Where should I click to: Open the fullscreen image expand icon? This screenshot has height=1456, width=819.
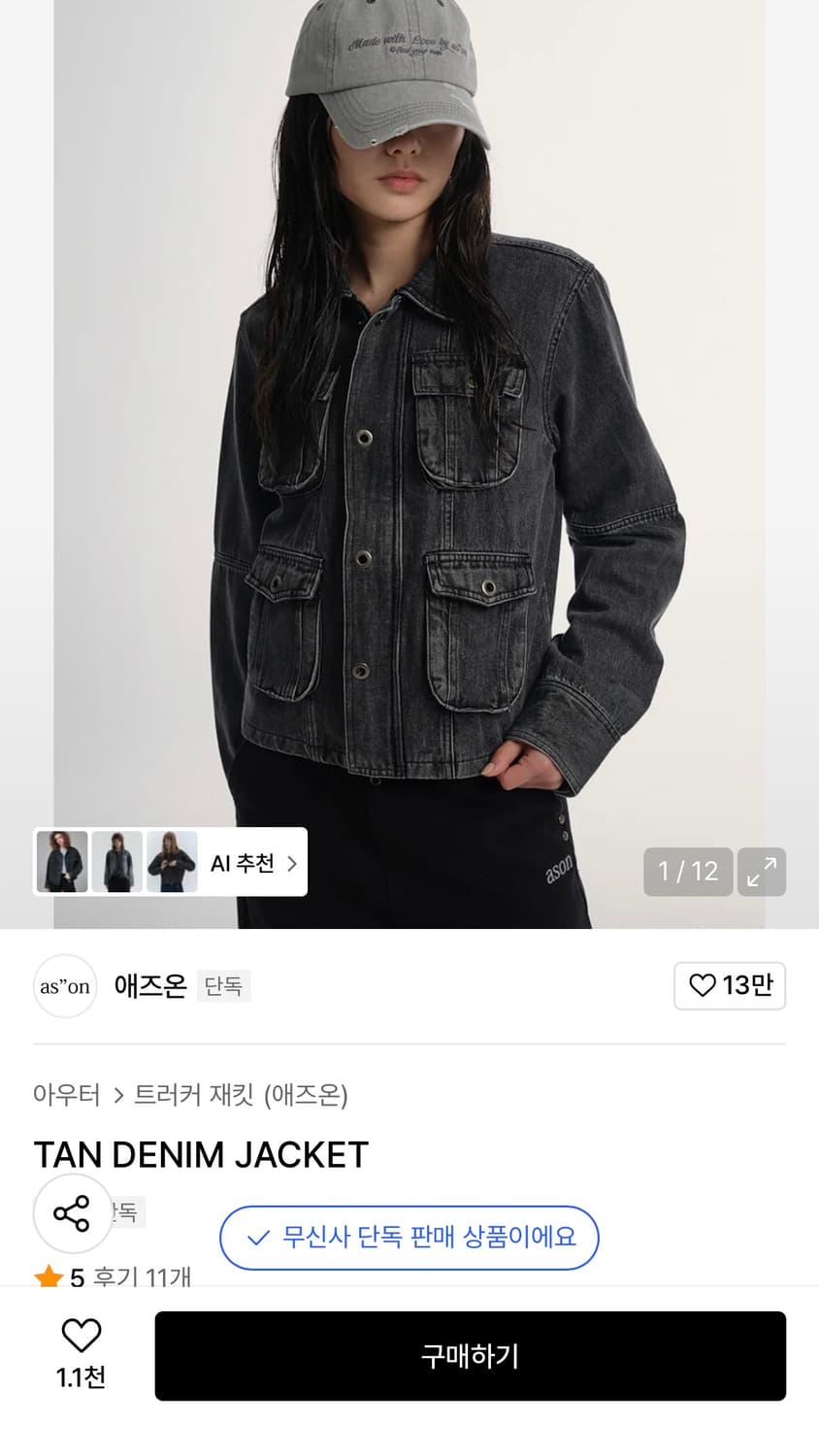coord(762,872)
